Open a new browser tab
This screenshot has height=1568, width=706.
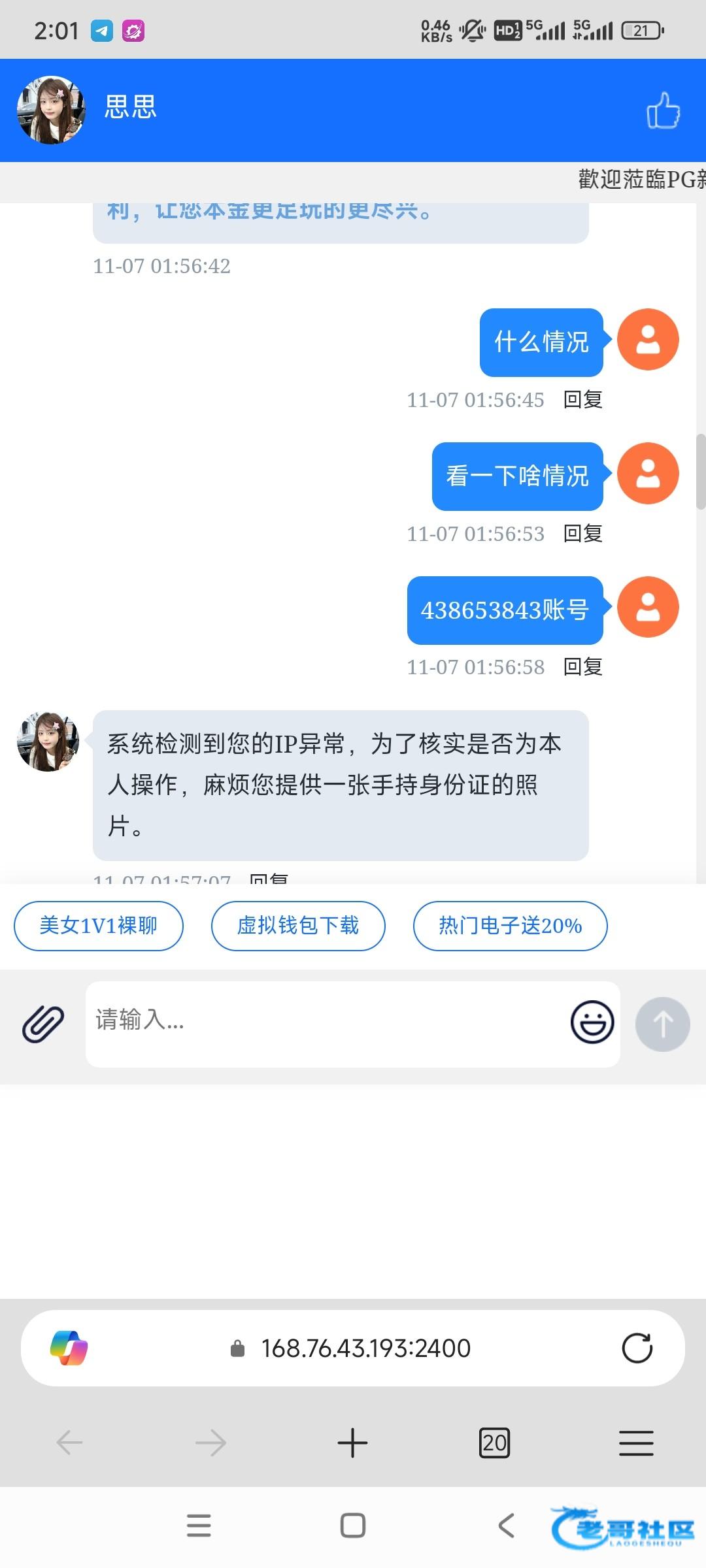point(352,1443)
